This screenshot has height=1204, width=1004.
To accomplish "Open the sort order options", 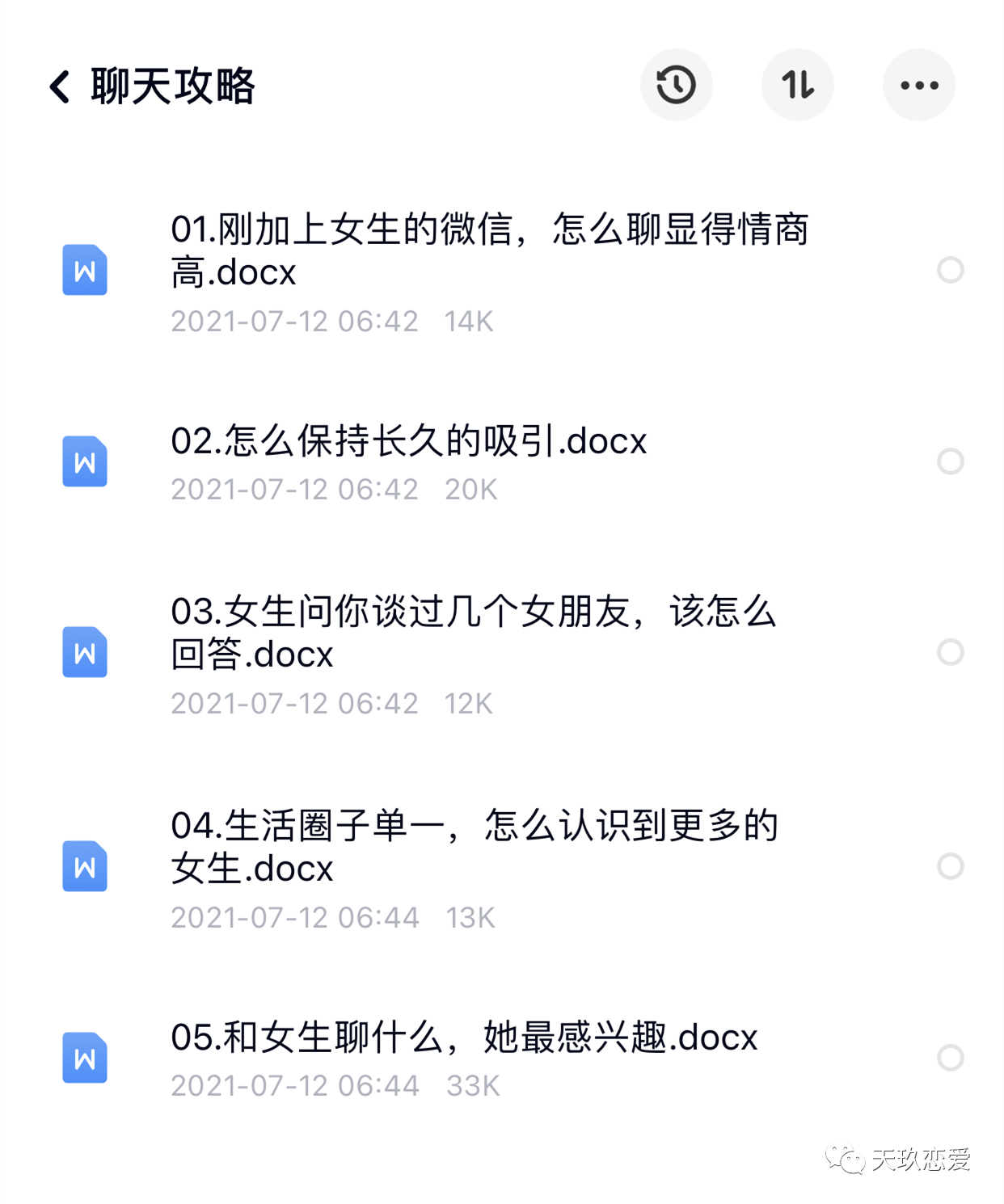I will (797, 85).
